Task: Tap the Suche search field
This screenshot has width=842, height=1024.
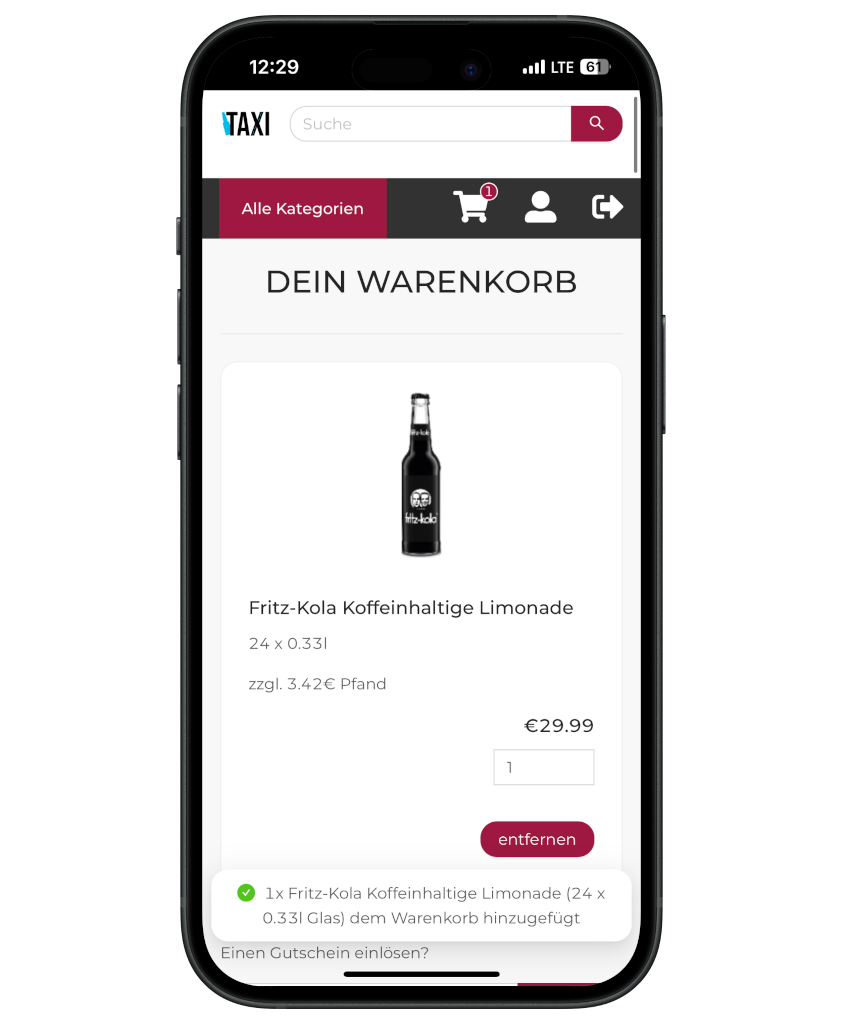Action: pyautogui.click(x=430, y=124)
